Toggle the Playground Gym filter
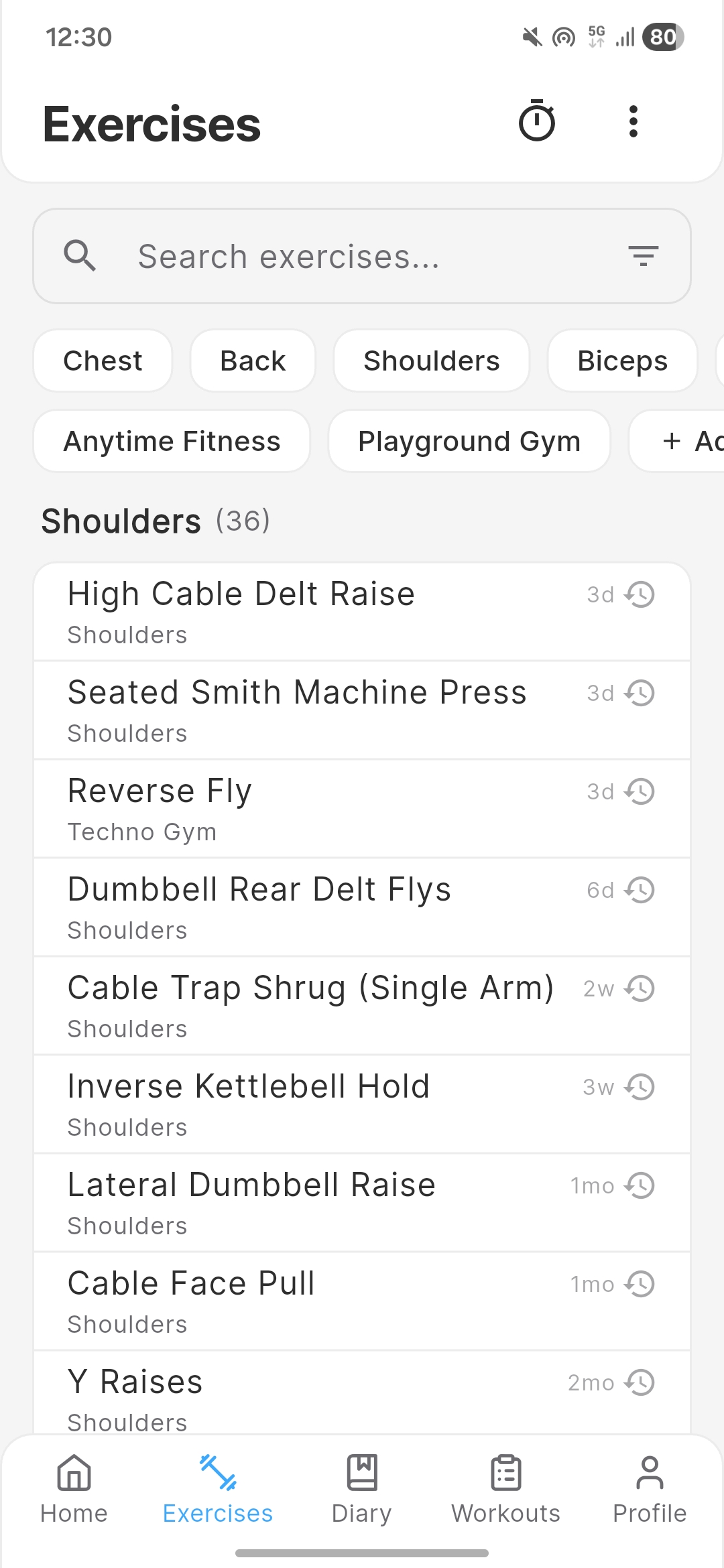Viewport: 724px width, 1568px height. click(x=469, y=440)
